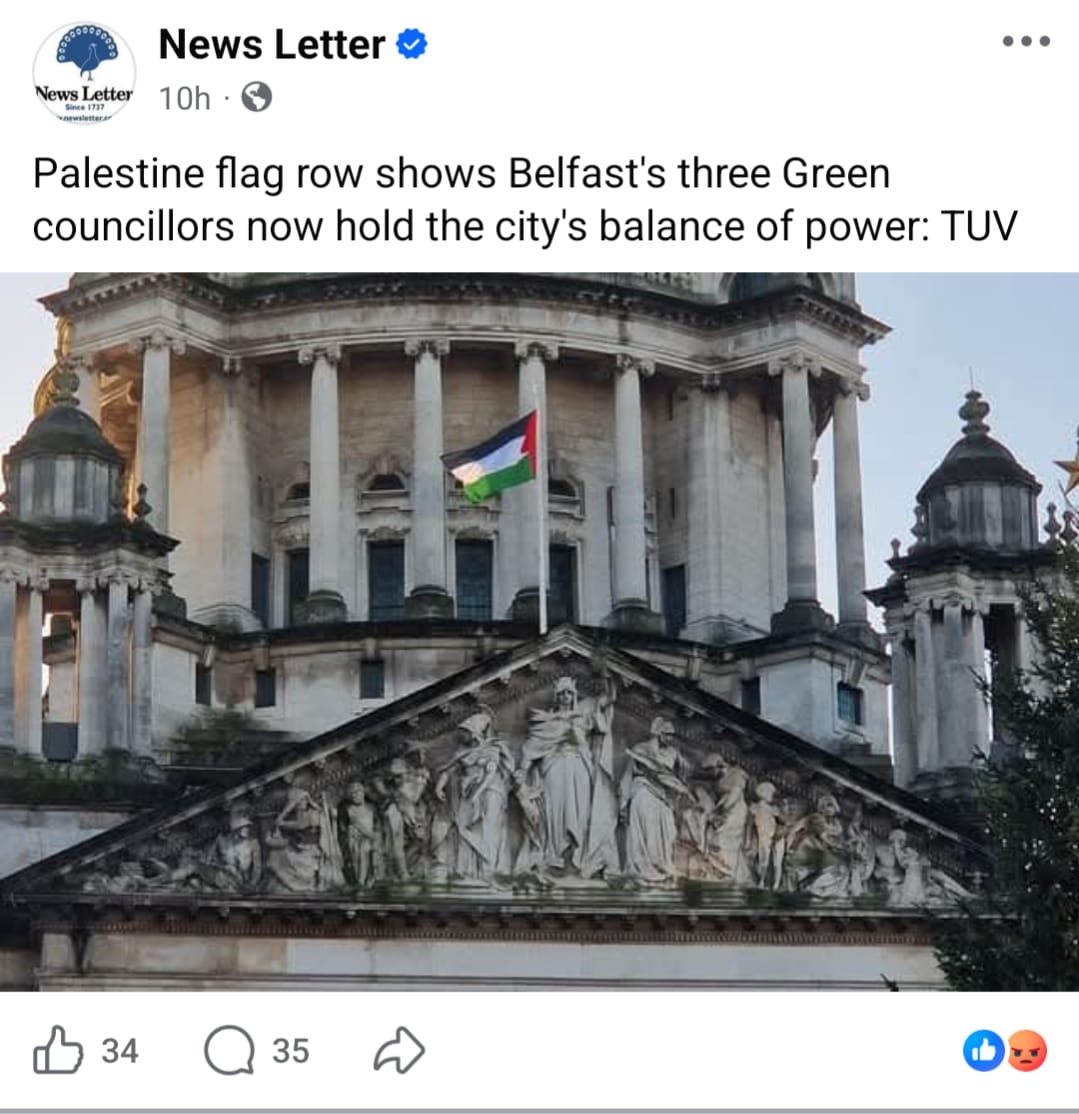Open the News Letter page name

click(272, 44)
